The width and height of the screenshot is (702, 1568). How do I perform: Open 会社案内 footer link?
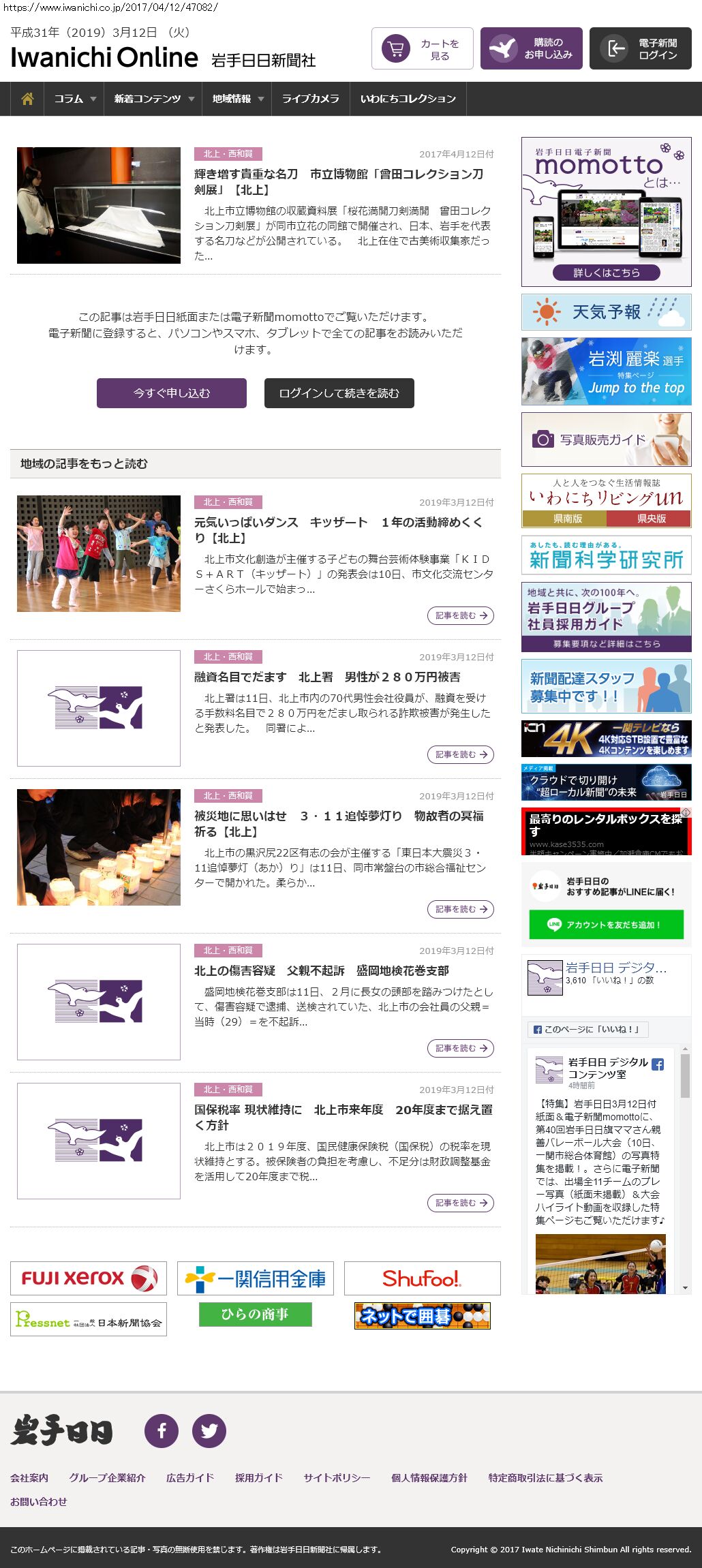pyautogui.click(x=29, y=1477)
